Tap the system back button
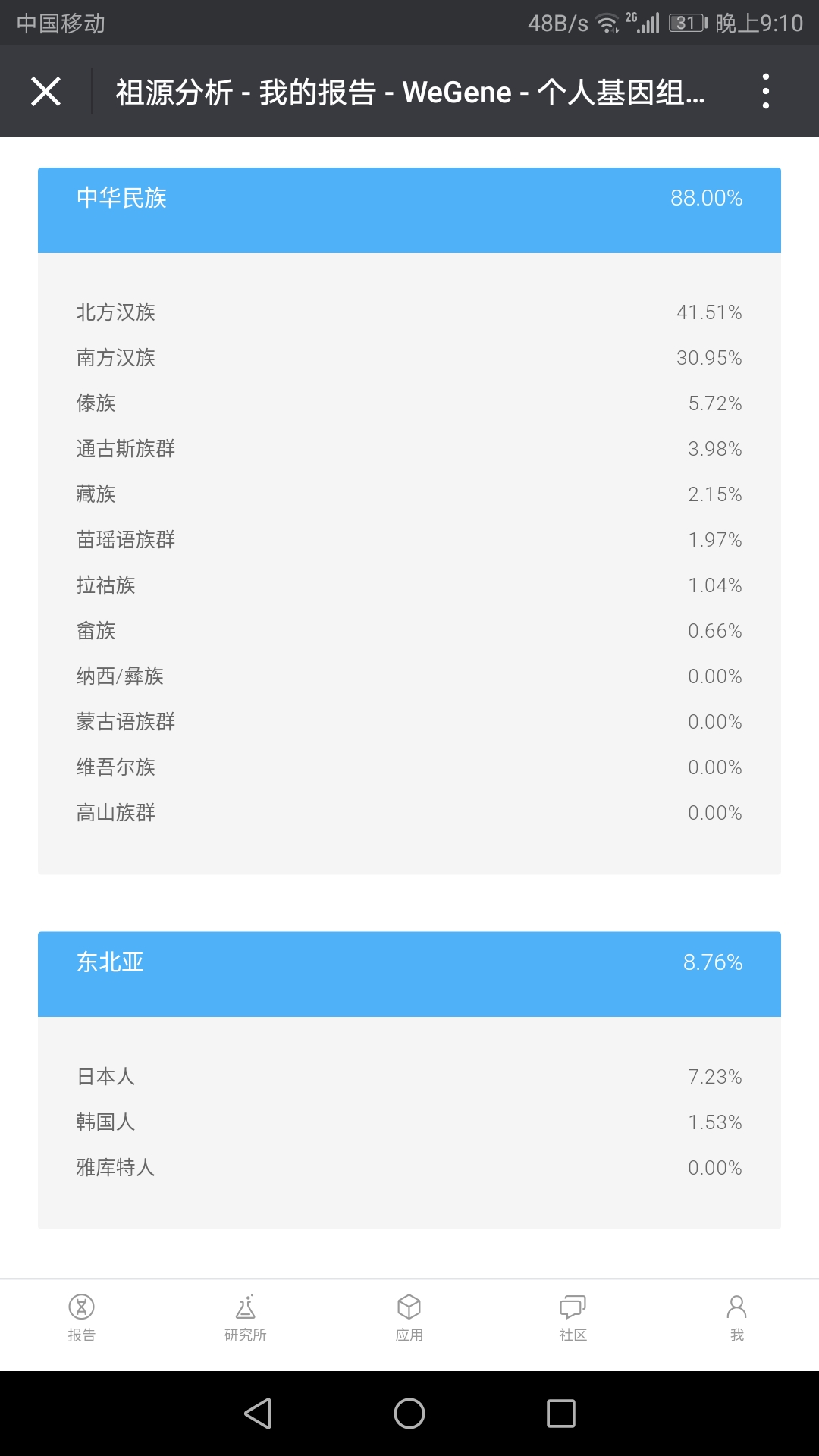Screen dimensions: 819x1456 click(x=259, y=1414)
